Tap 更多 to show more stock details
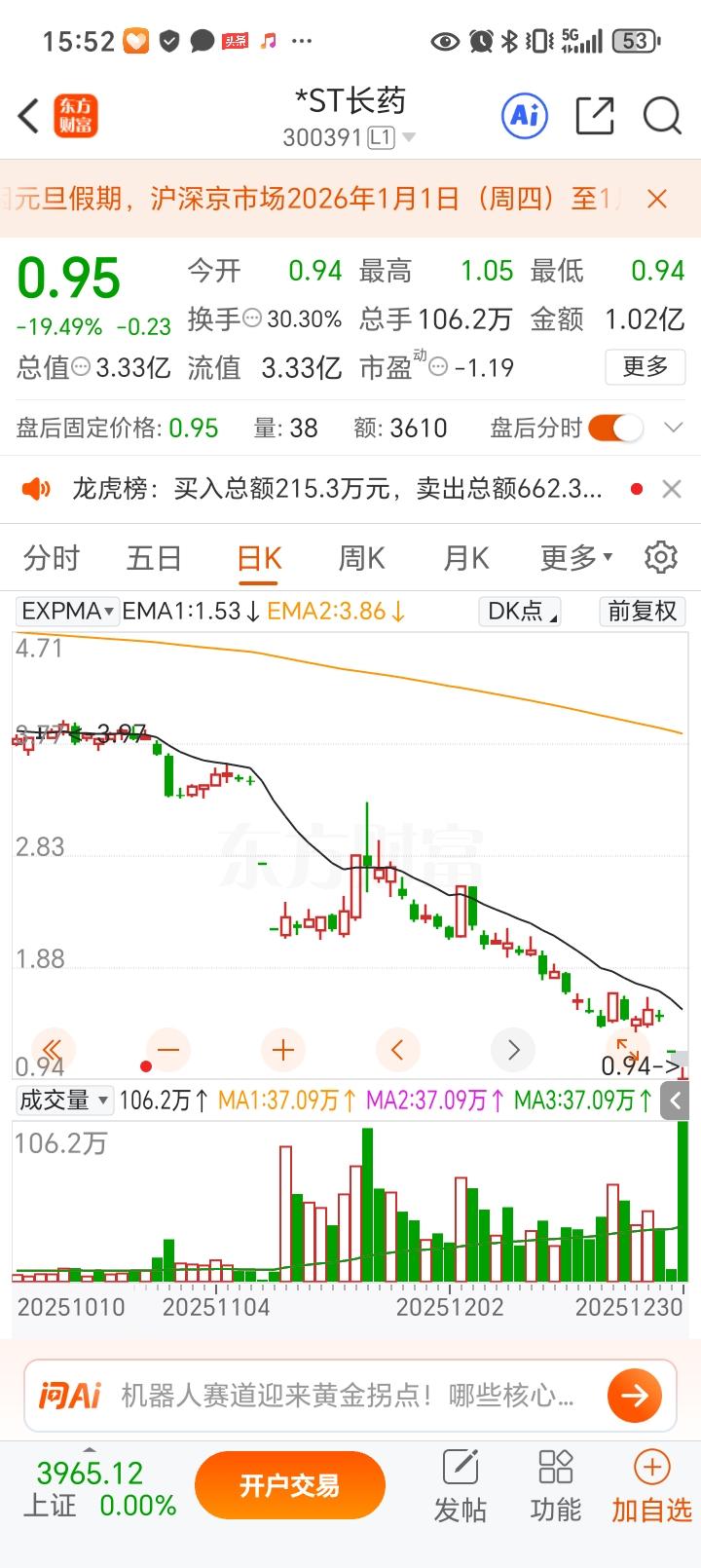701x1568 pixels. pyautogui.click(x=645, y=368)
